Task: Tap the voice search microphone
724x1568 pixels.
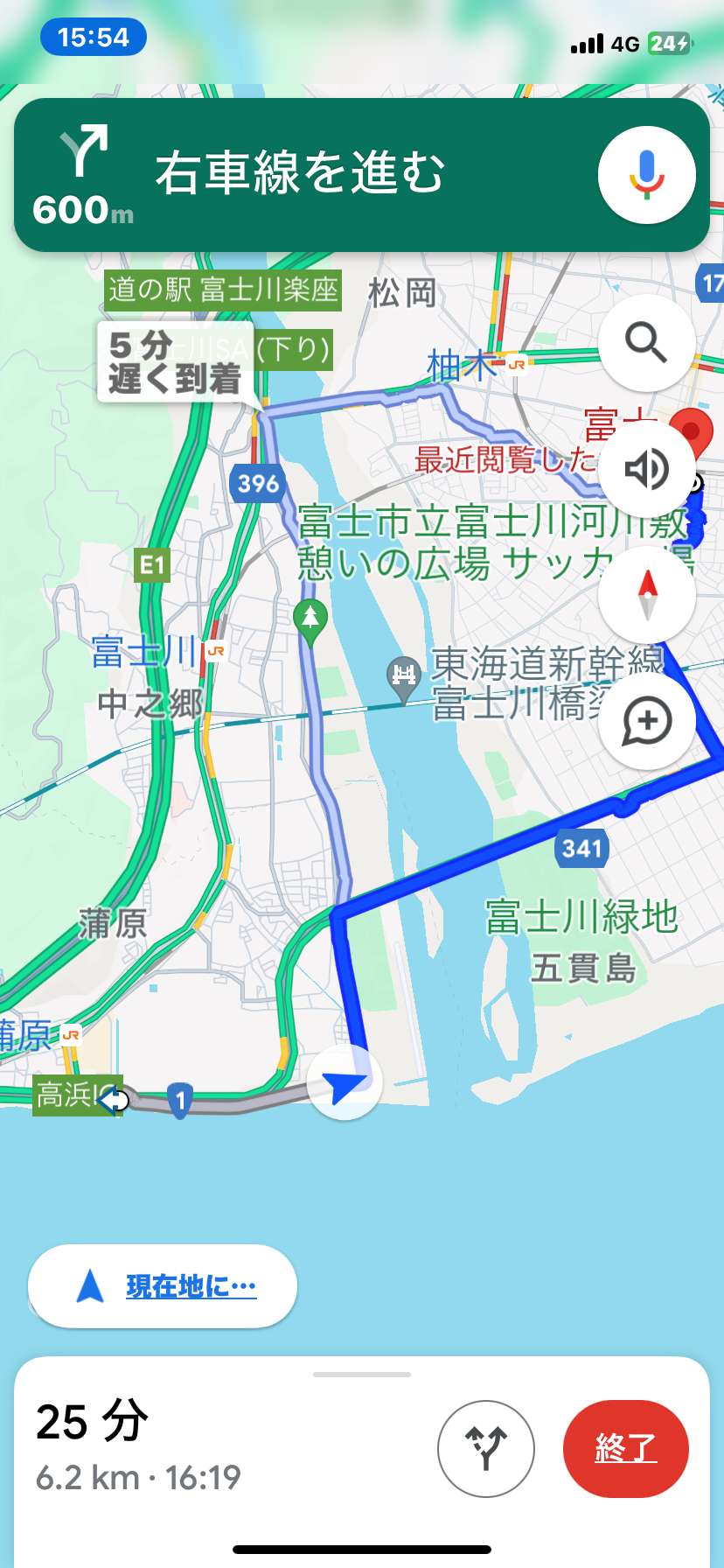Action: [646, 174]
